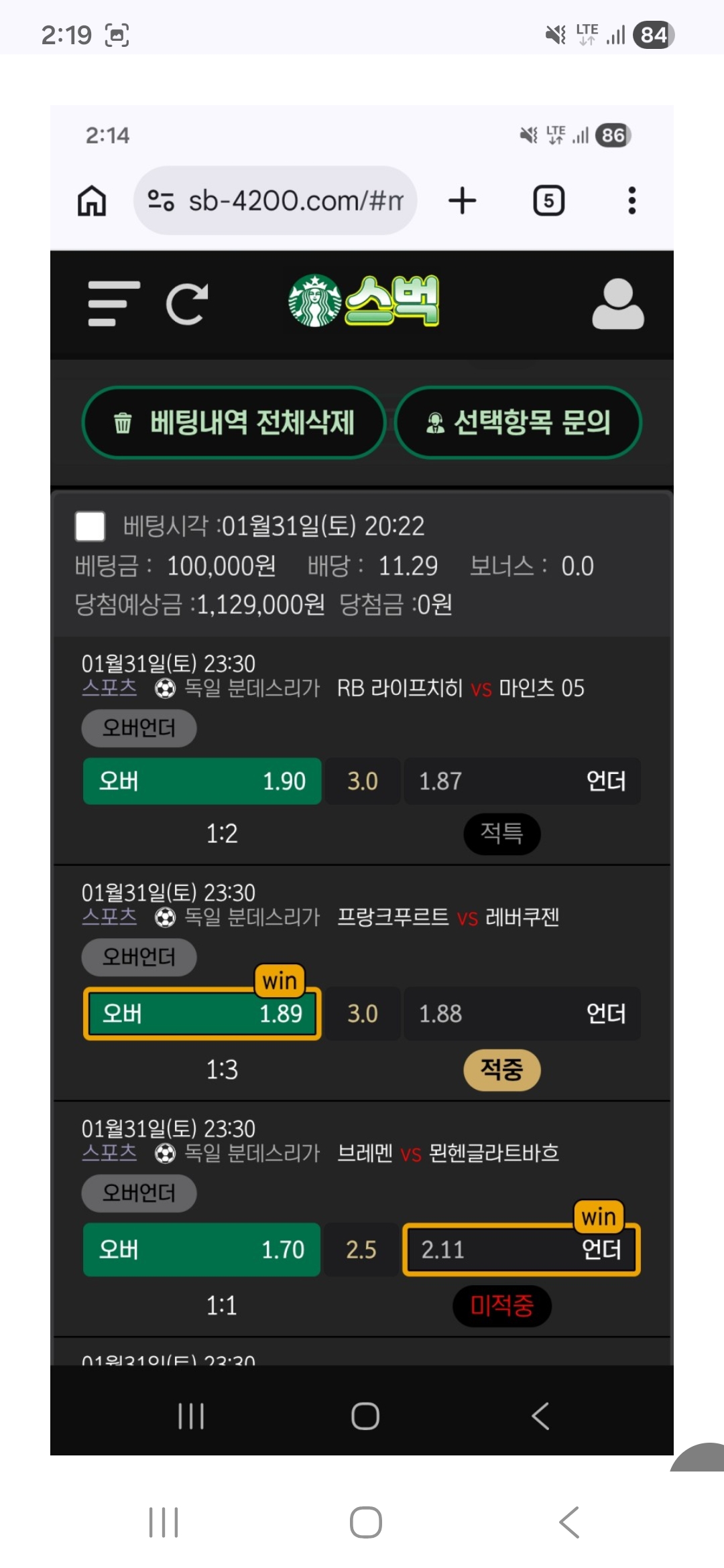Return to the phone's home screen
Screen dimensions: 724x1568
[365, 1522]
